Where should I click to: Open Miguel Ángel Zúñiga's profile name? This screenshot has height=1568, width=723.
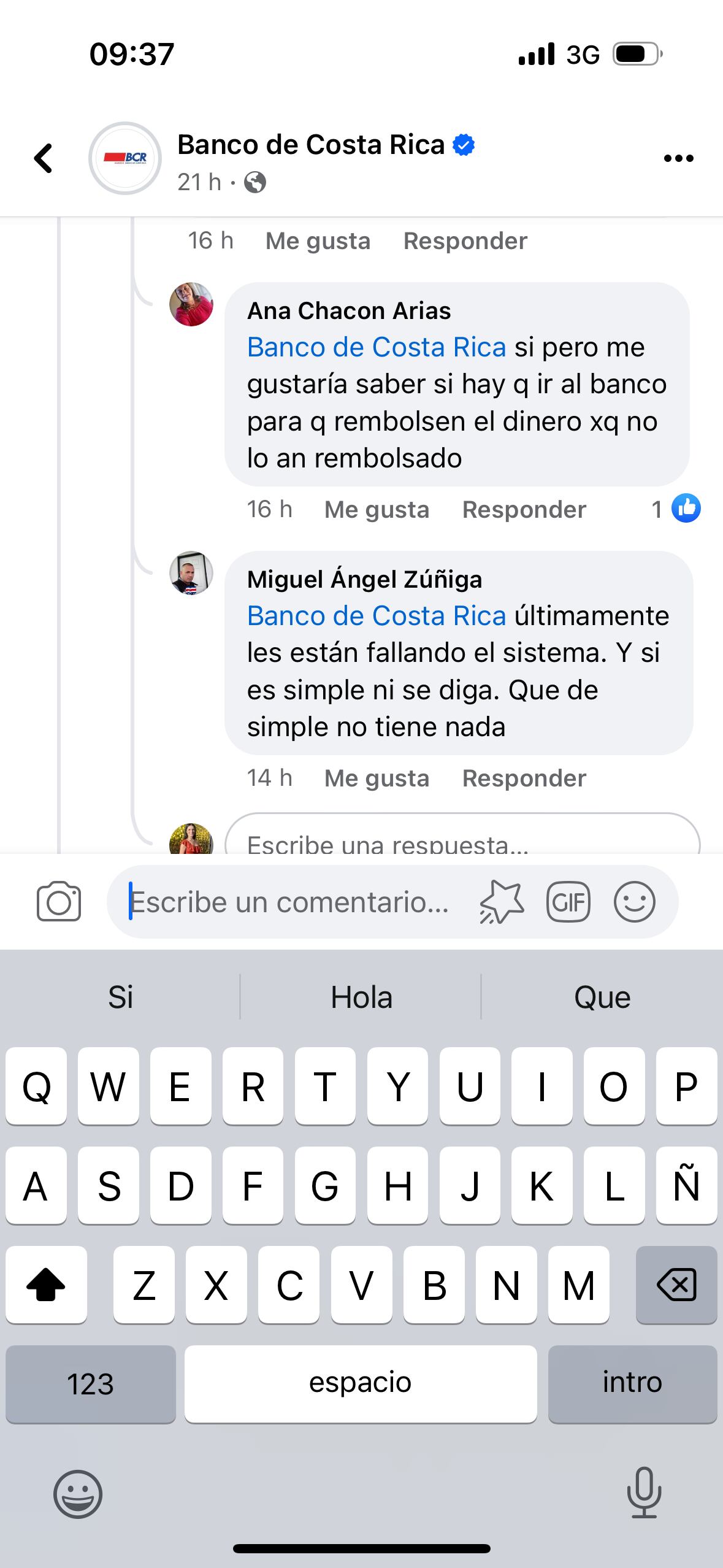tap(364, 580)
